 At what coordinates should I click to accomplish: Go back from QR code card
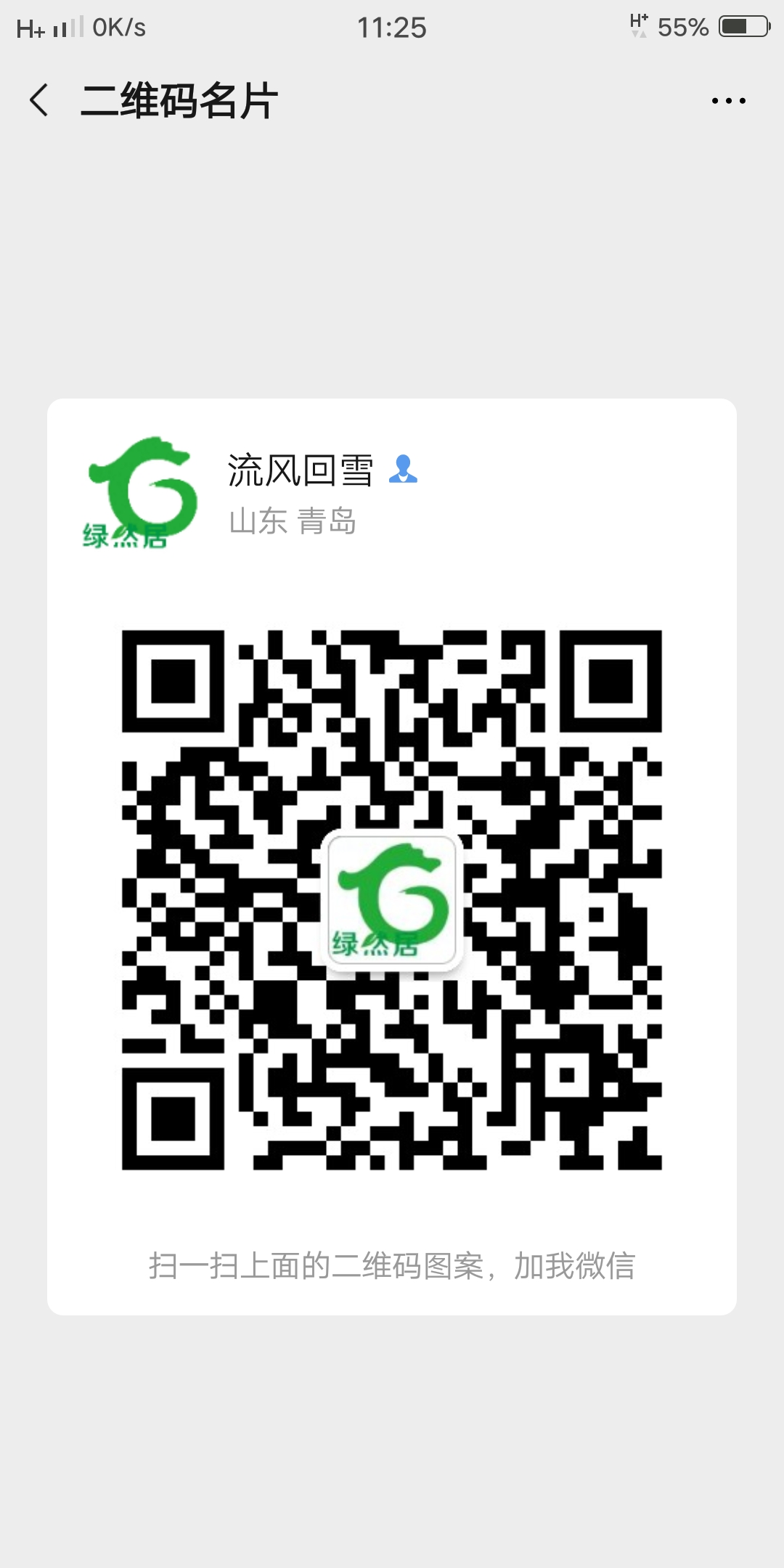pyautogui.click(x=39, y=100)
